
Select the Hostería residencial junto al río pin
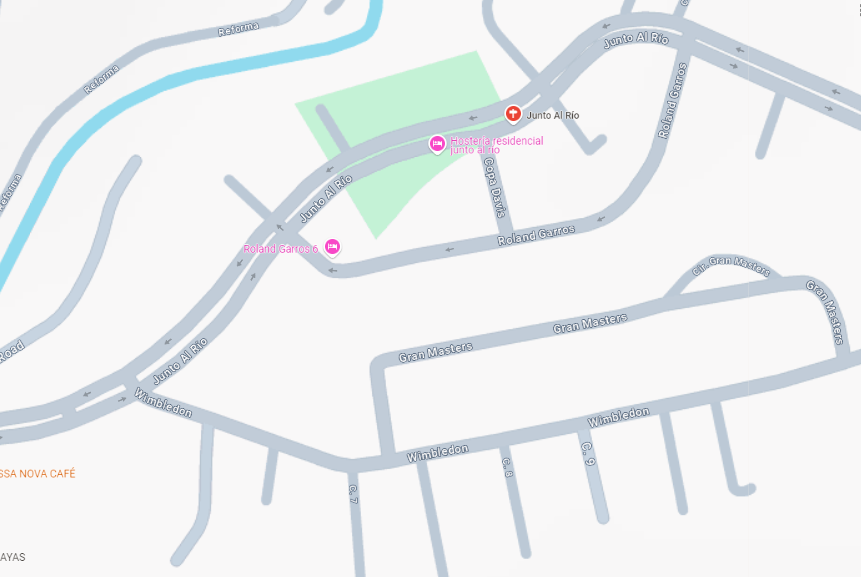click(x=437, y=144)
